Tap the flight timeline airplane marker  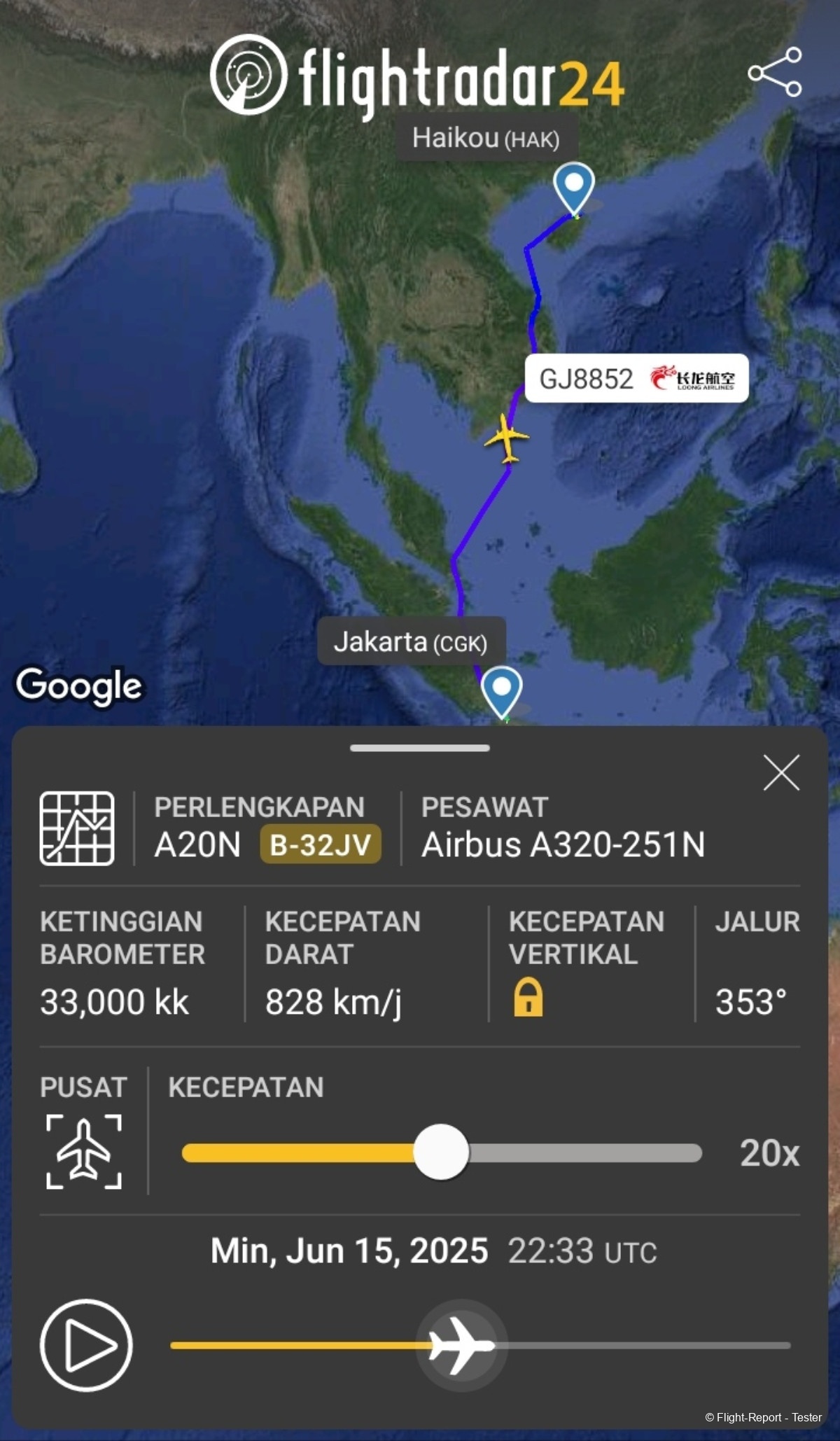[462, 1345]
